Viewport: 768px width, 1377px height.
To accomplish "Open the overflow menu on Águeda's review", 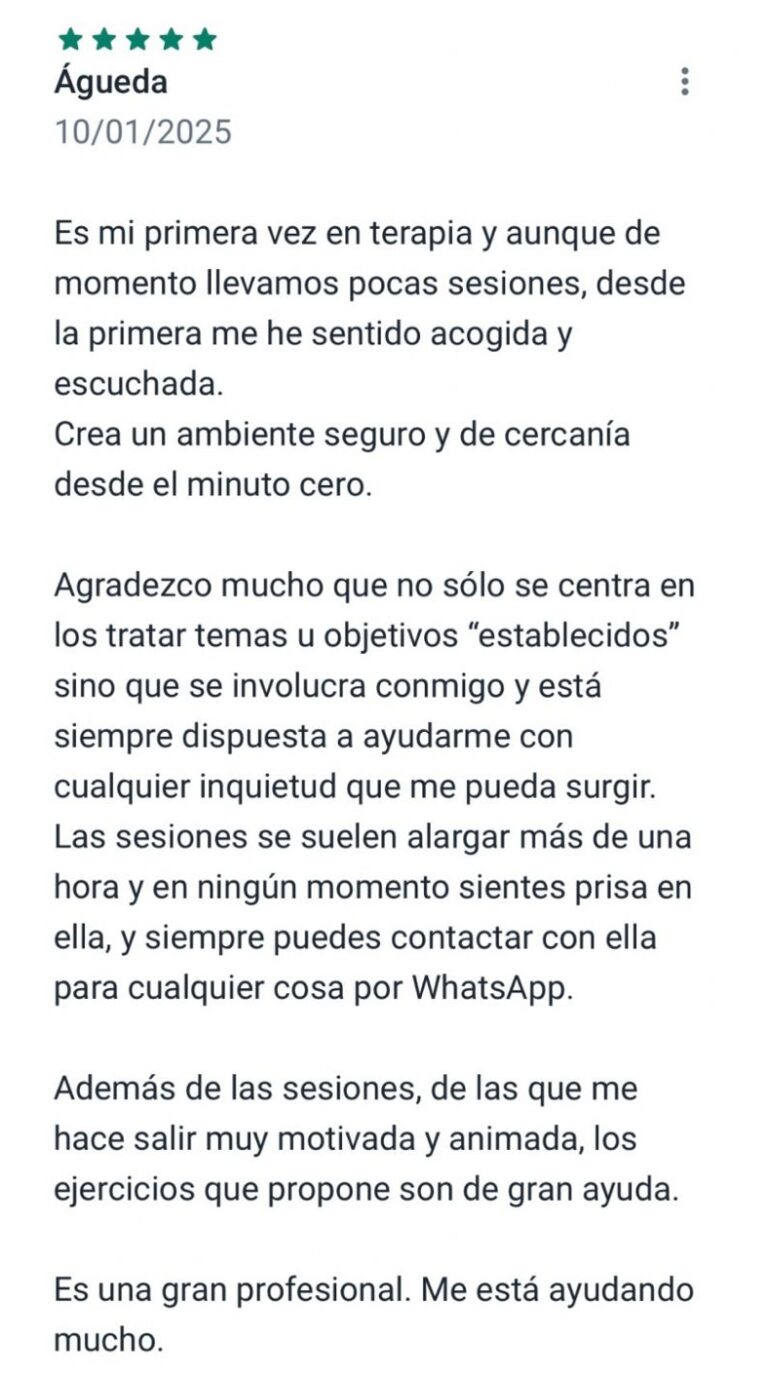I will 684,82.
